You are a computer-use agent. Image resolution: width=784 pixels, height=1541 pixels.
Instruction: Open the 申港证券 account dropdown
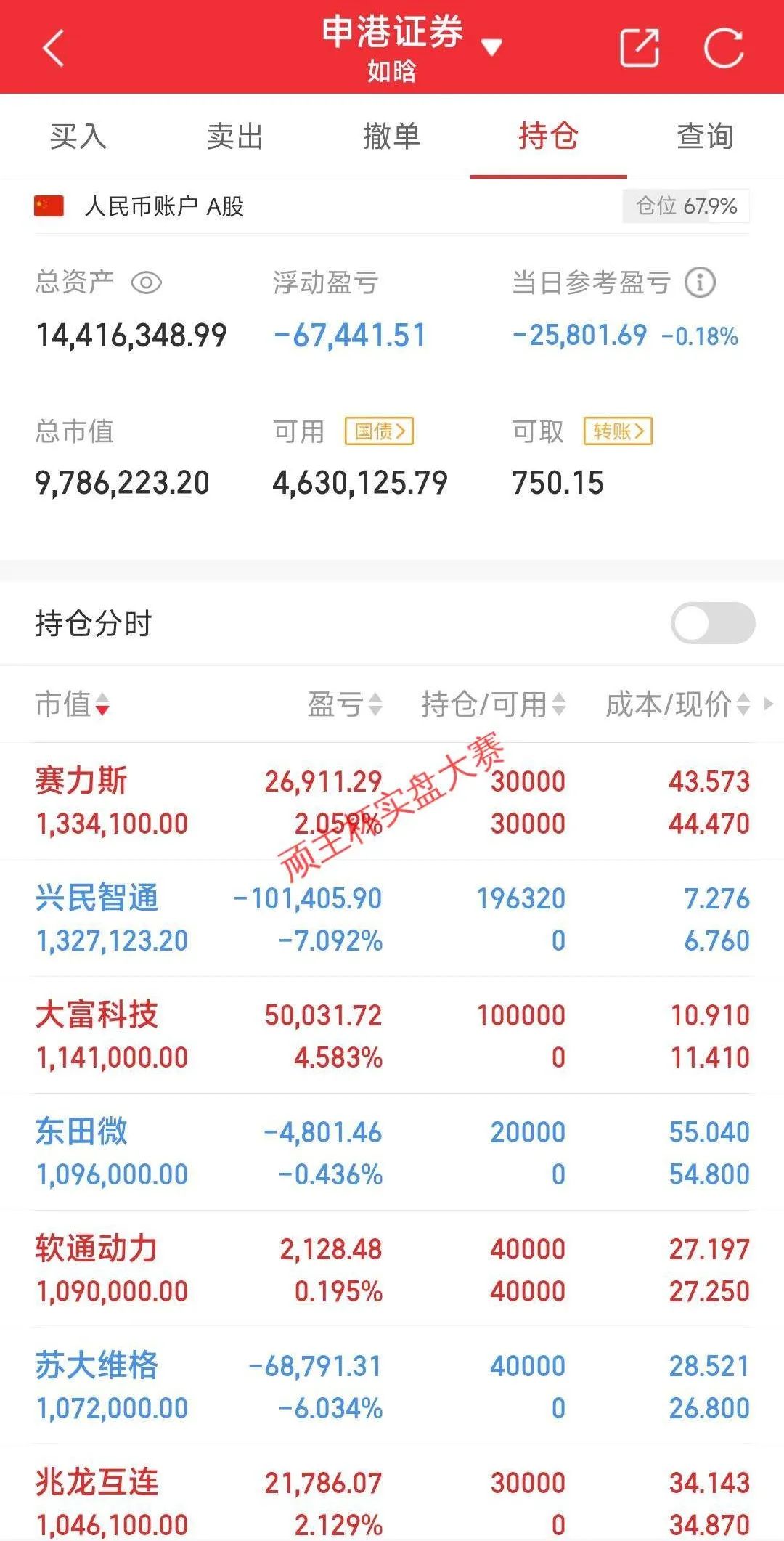(x=491, y=48)
